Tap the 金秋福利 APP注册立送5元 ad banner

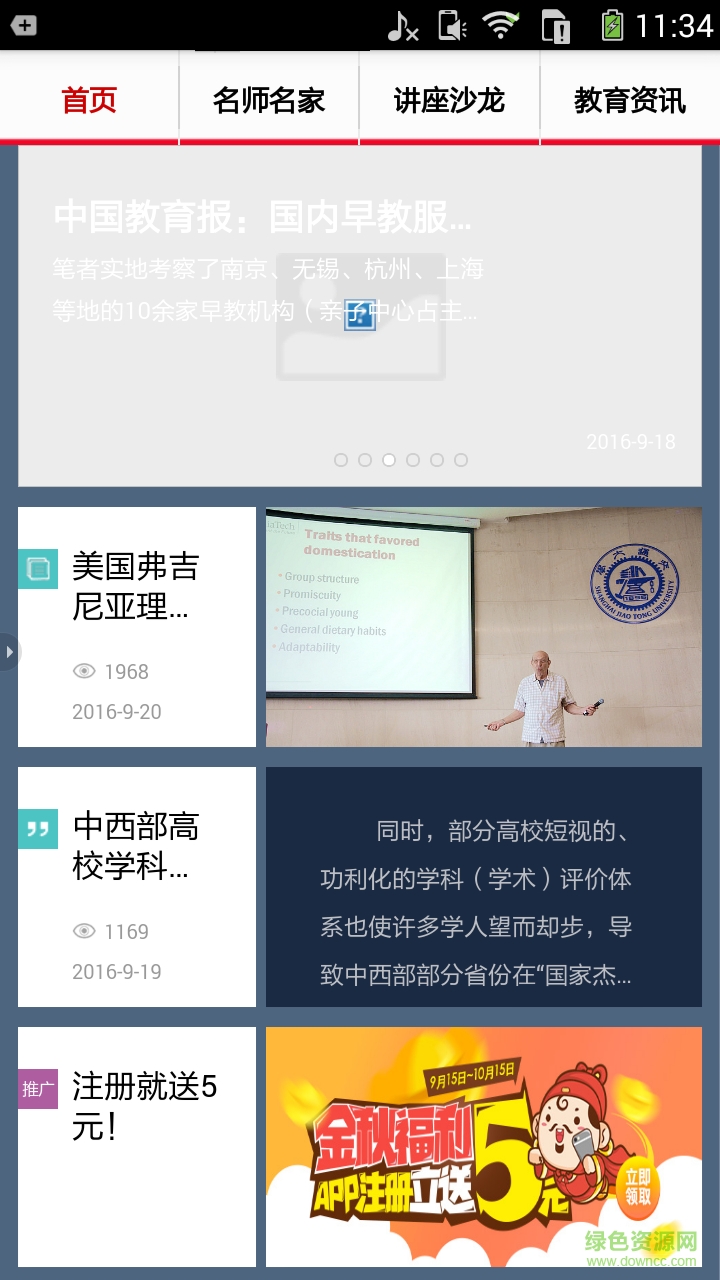pyautogui.click(x=484, y=1147)
